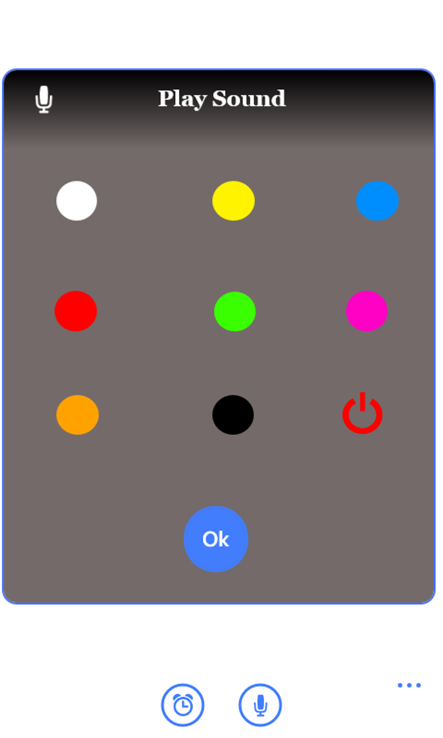Select the orange color dot
Viewport: 443px width, 738px height.
(78, 415)
